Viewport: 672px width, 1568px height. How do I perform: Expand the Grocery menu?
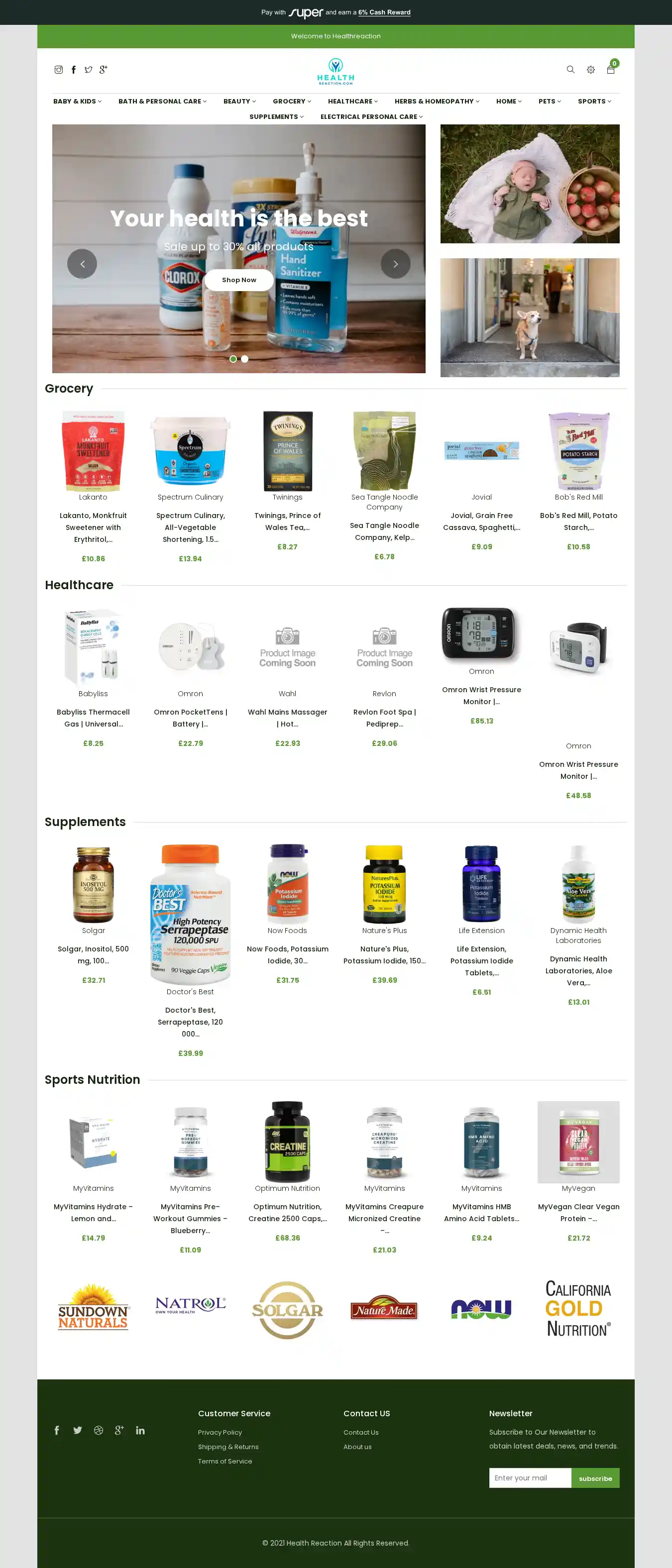pos(292,101)
